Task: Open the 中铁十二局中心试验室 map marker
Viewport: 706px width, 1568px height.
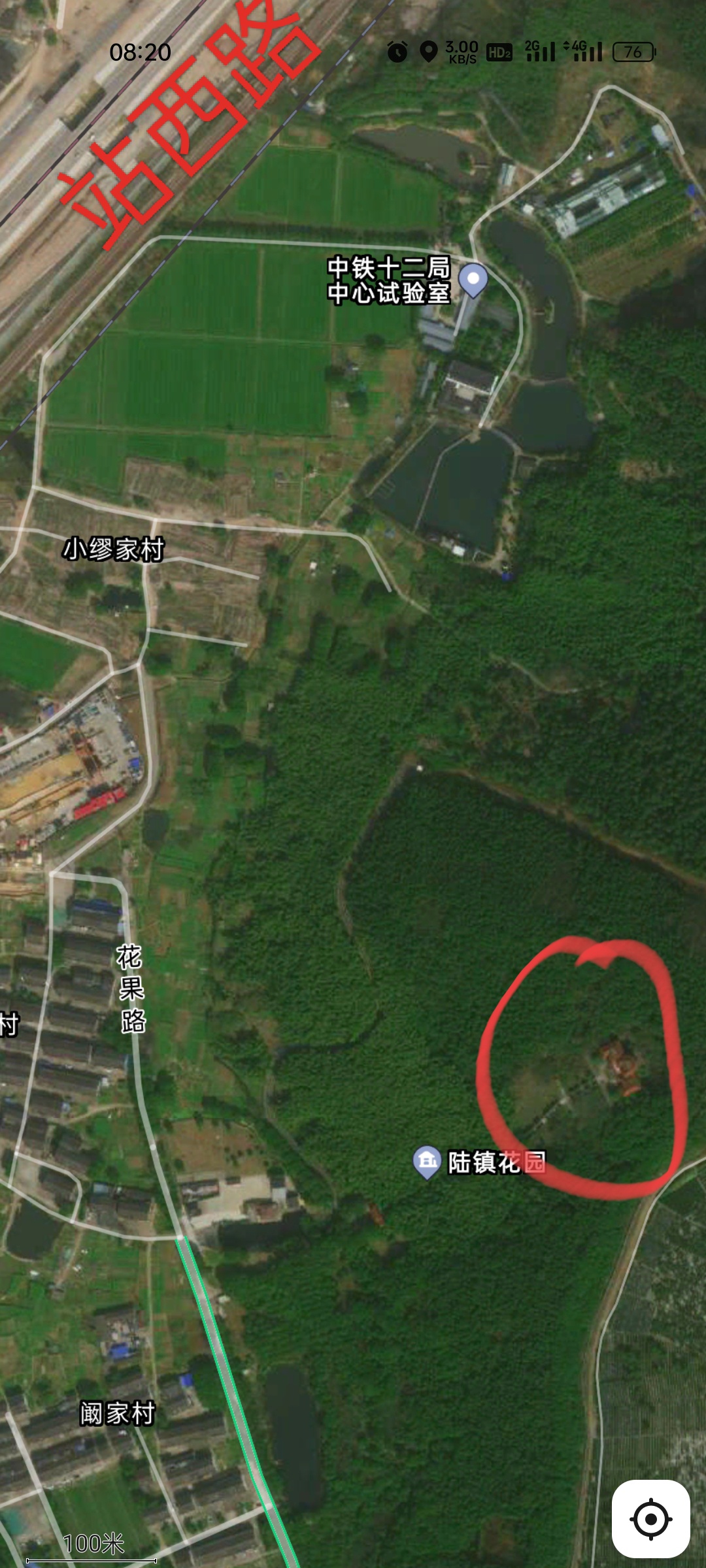Action: pos(473,281)
